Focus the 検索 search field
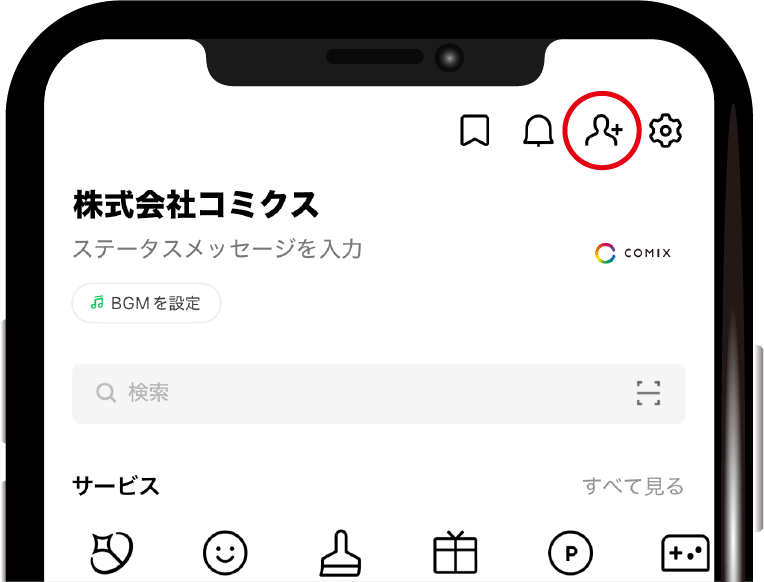The height and width of the screenshot is (582, 764). click(350, 393)
